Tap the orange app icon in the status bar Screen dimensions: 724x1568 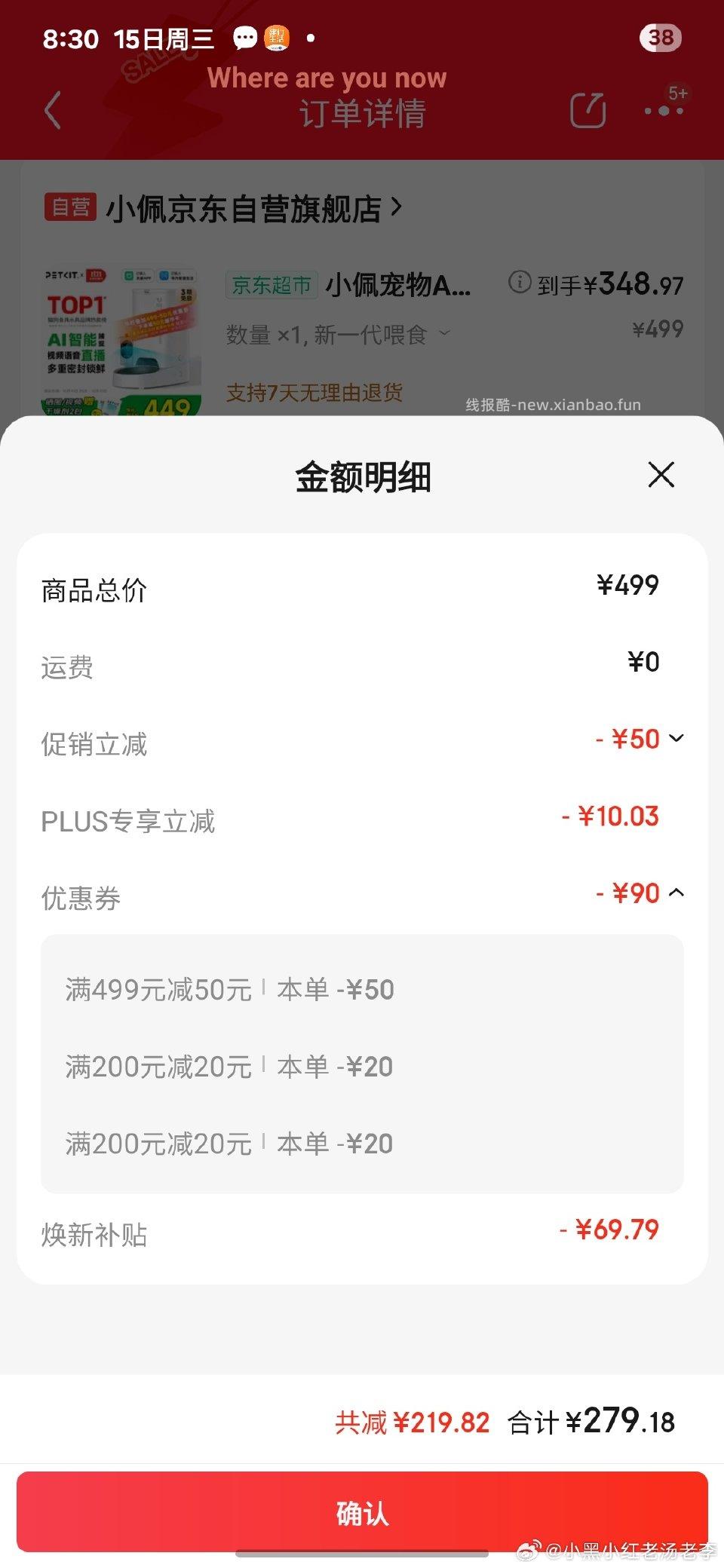tap(277, 38)
